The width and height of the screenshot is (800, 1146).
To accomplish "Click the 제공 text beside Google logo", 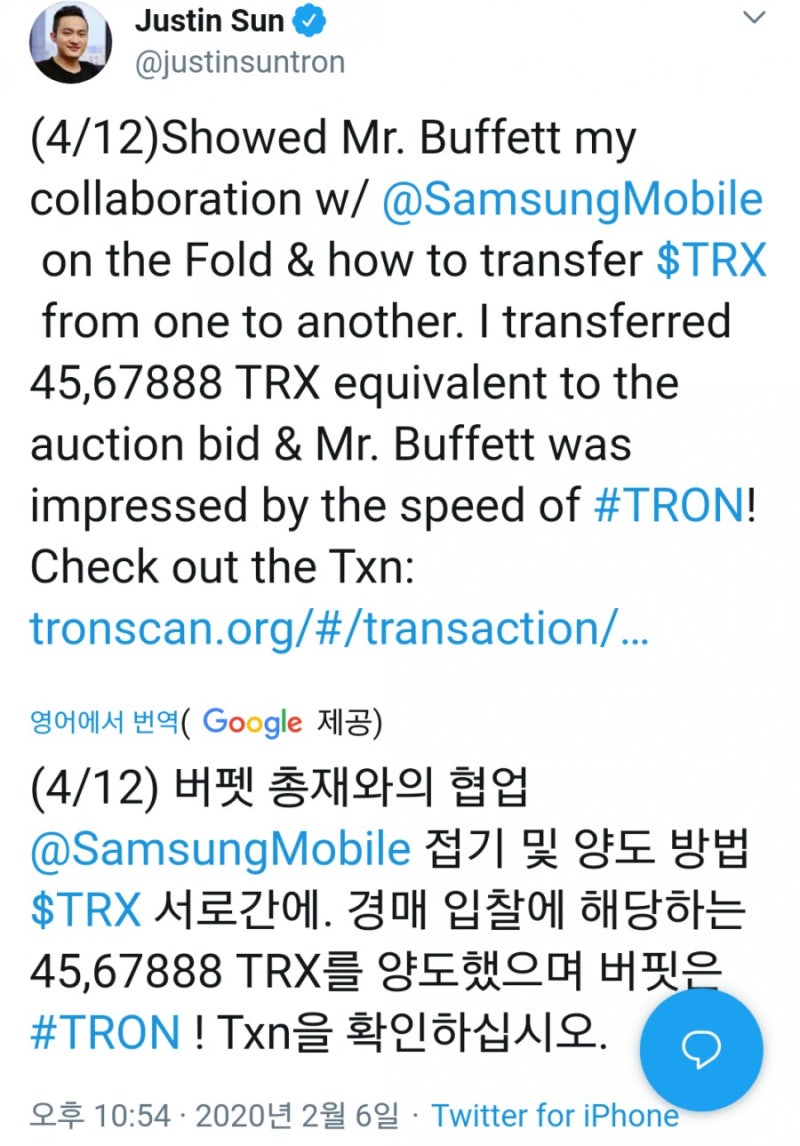I will coord(335,722).
